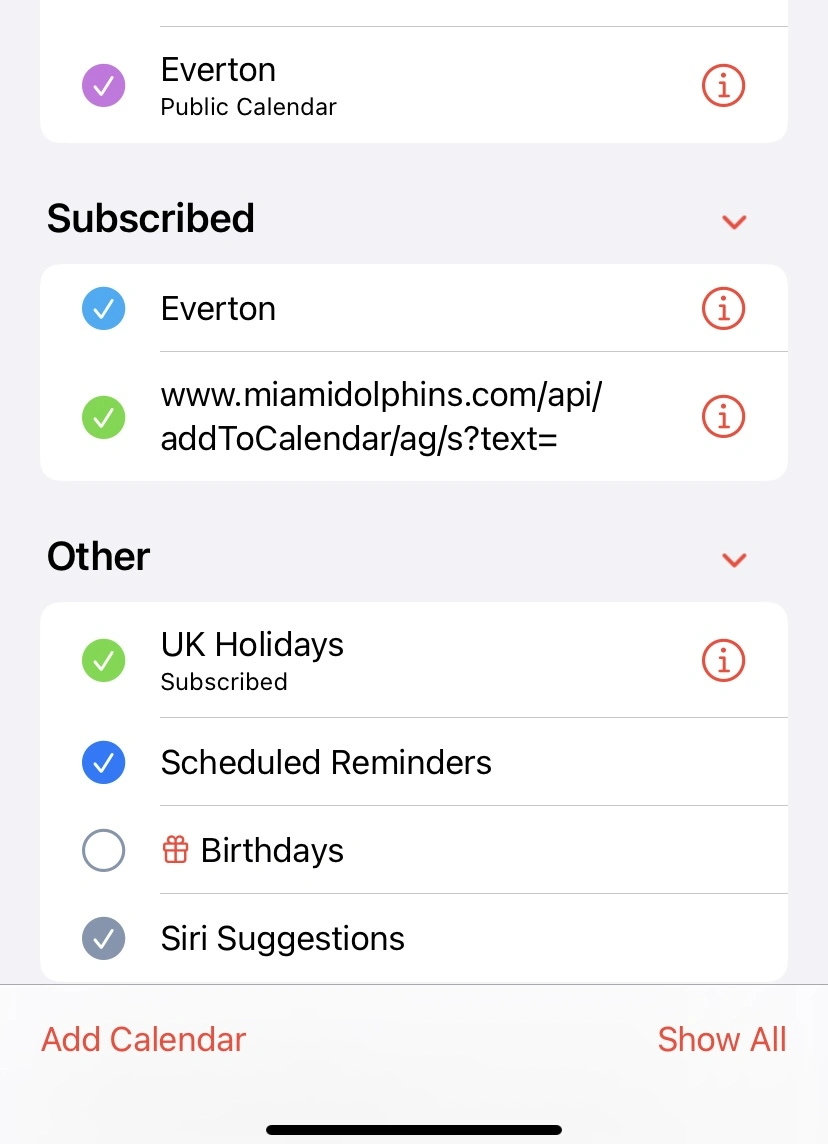828x1144 pixels.
Task: Open info for the miamidolphins.com calendar
Action: [x=723, y=417]
